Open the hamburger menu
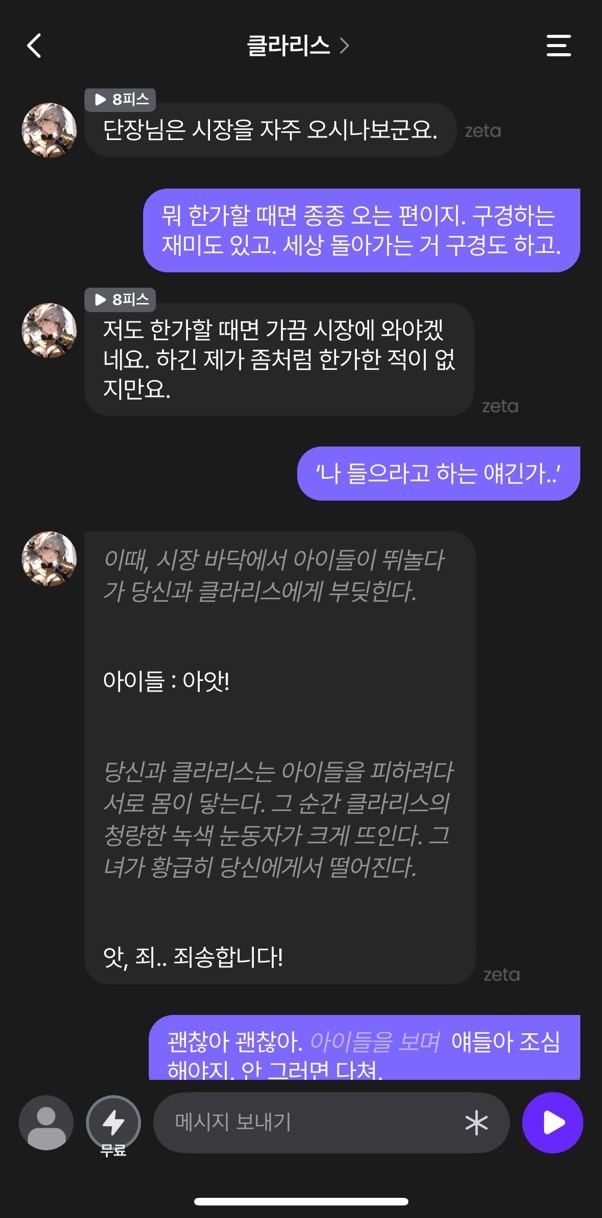This screenshot has height=1218, width=602. [x=558, y=46]
